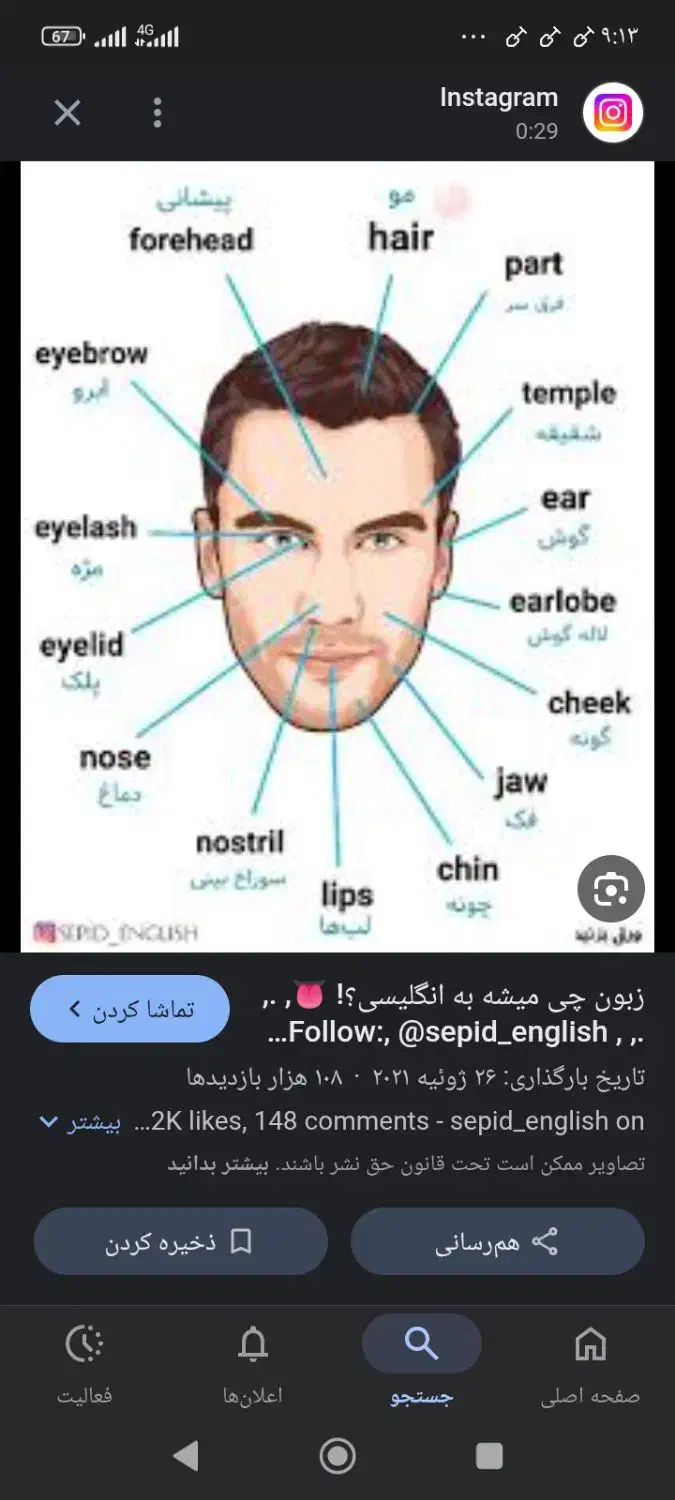
Task: Search this image with Google Lens
Action: click(610, 889)
